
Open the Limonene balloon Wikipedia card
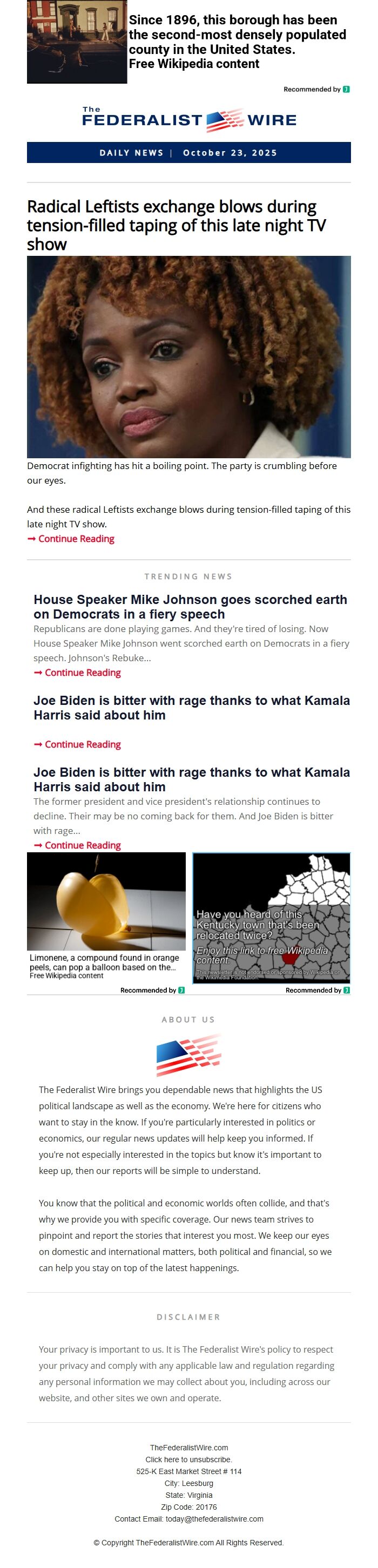pyautogui.click(x=106, y=913)
